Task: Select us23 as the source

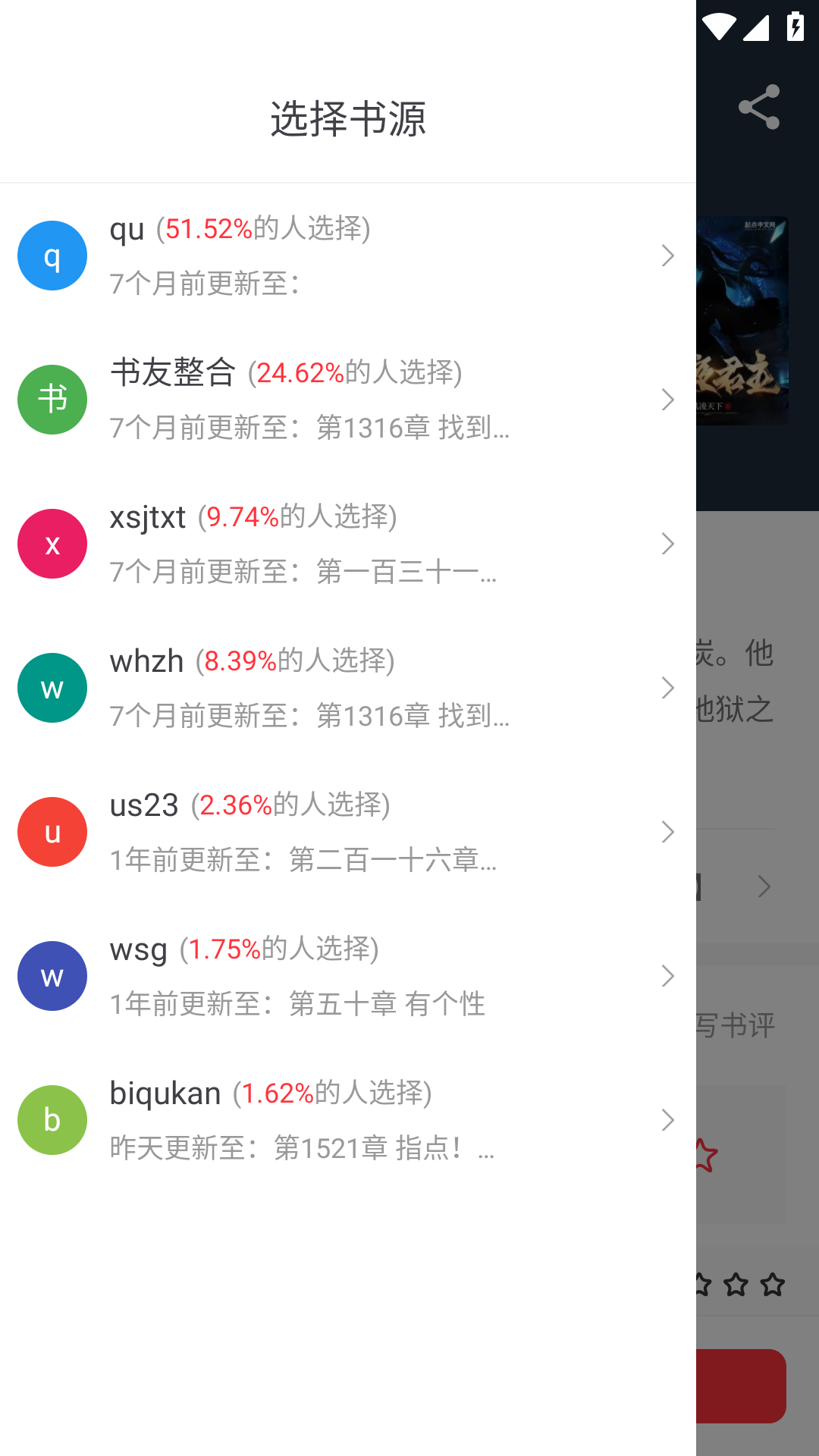Action: (347, 832)
